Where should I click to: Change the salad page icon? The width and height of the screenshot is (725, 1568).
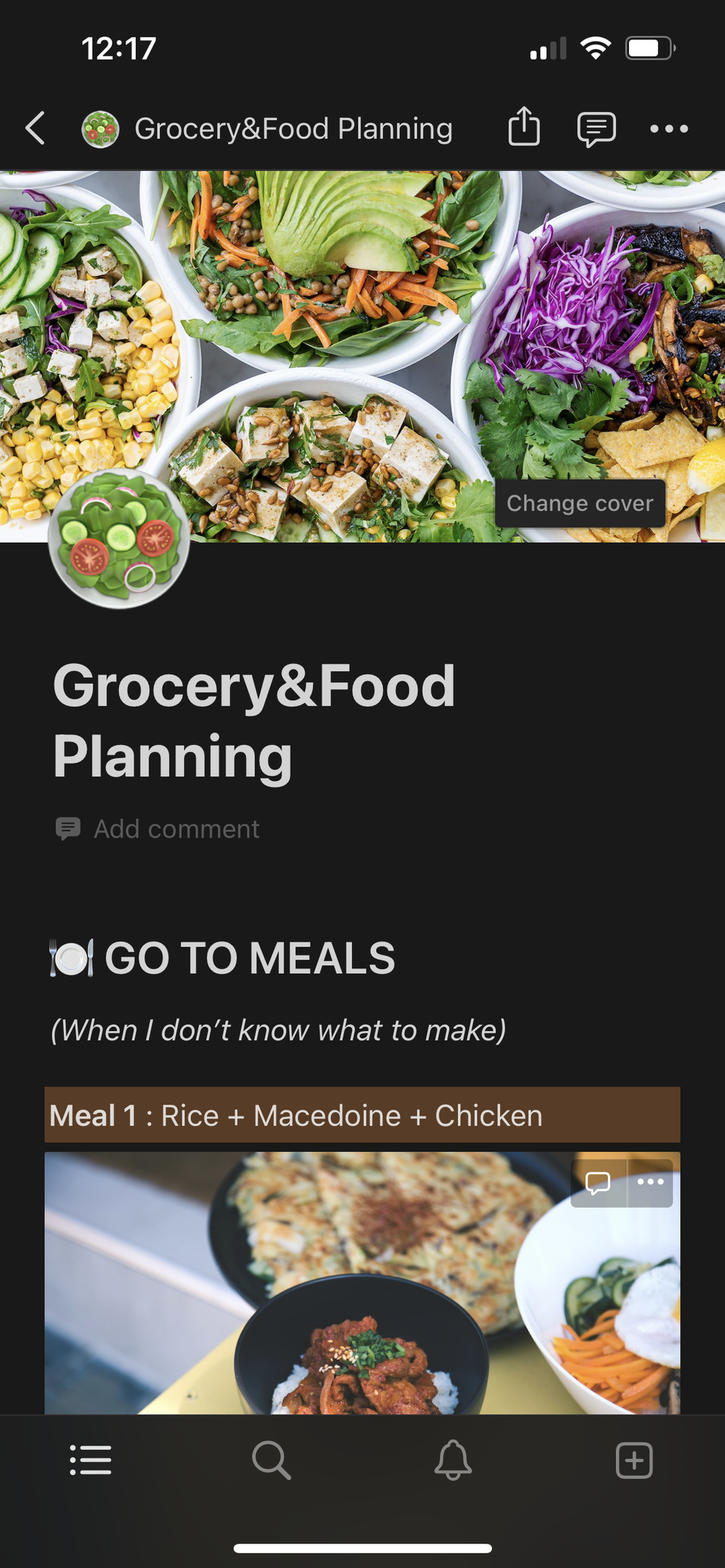[x=119, y=539]
